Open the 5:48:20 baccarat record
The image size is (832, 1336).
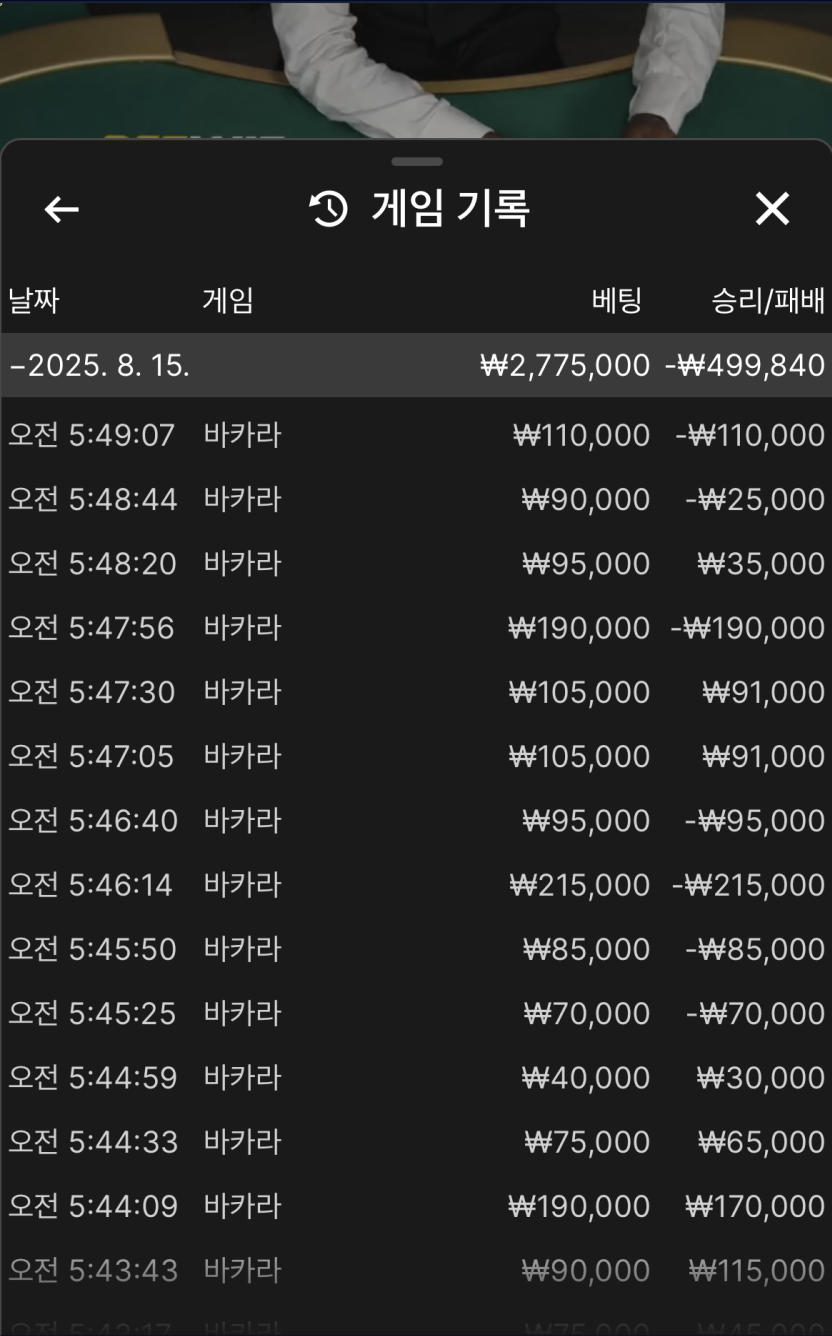(x=416, y=563)
